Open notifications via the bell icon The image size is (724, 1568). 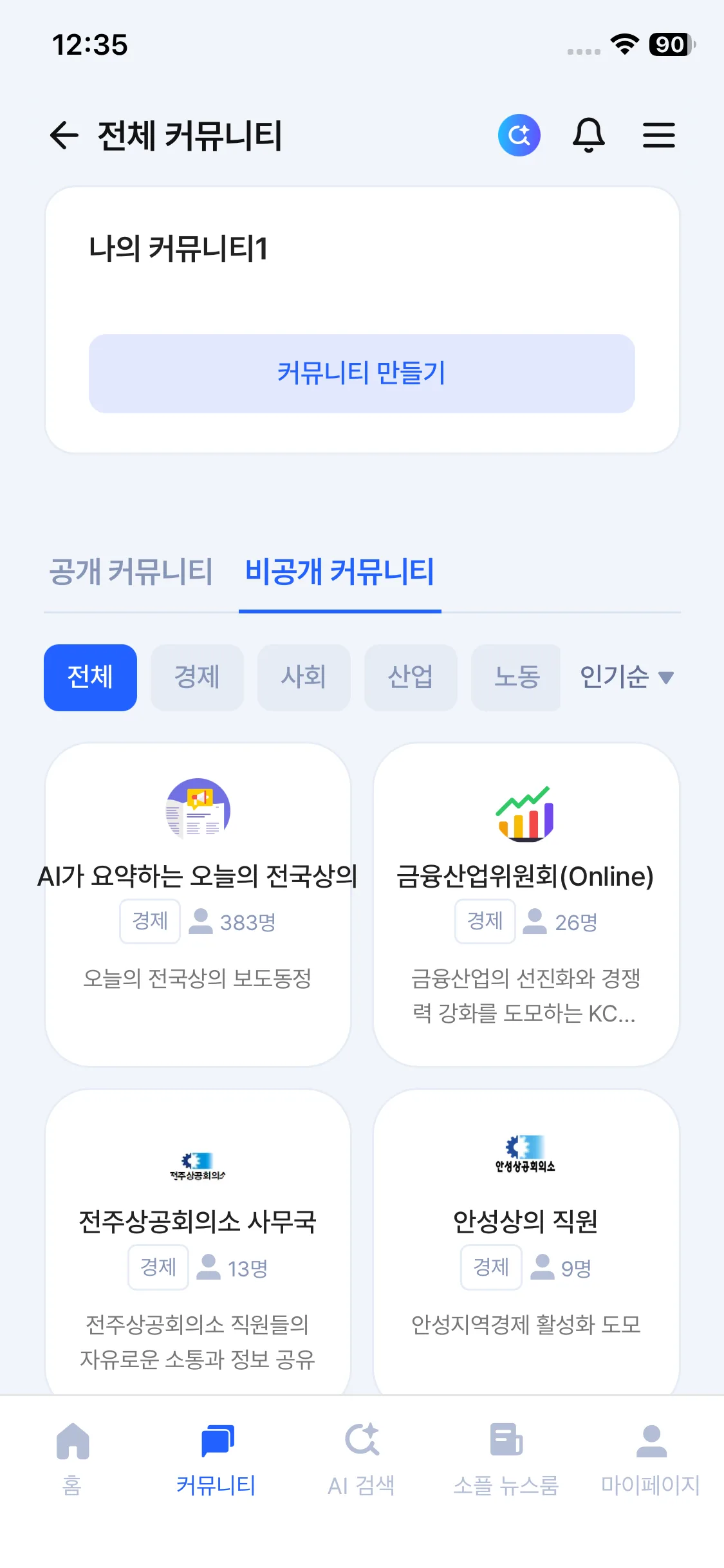point(589,135)
